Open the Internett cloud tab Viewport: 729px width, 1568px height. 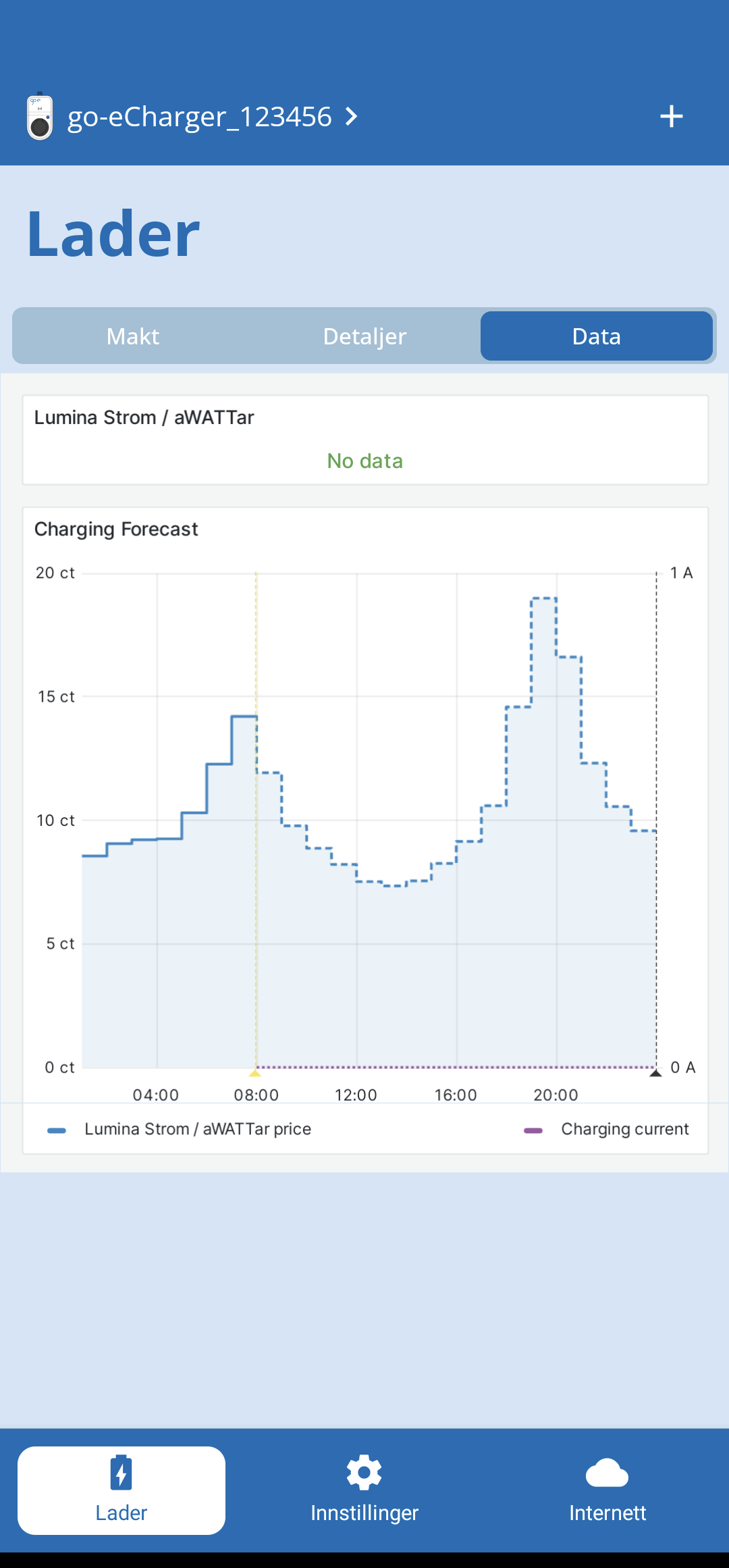tap(607, 1490)
